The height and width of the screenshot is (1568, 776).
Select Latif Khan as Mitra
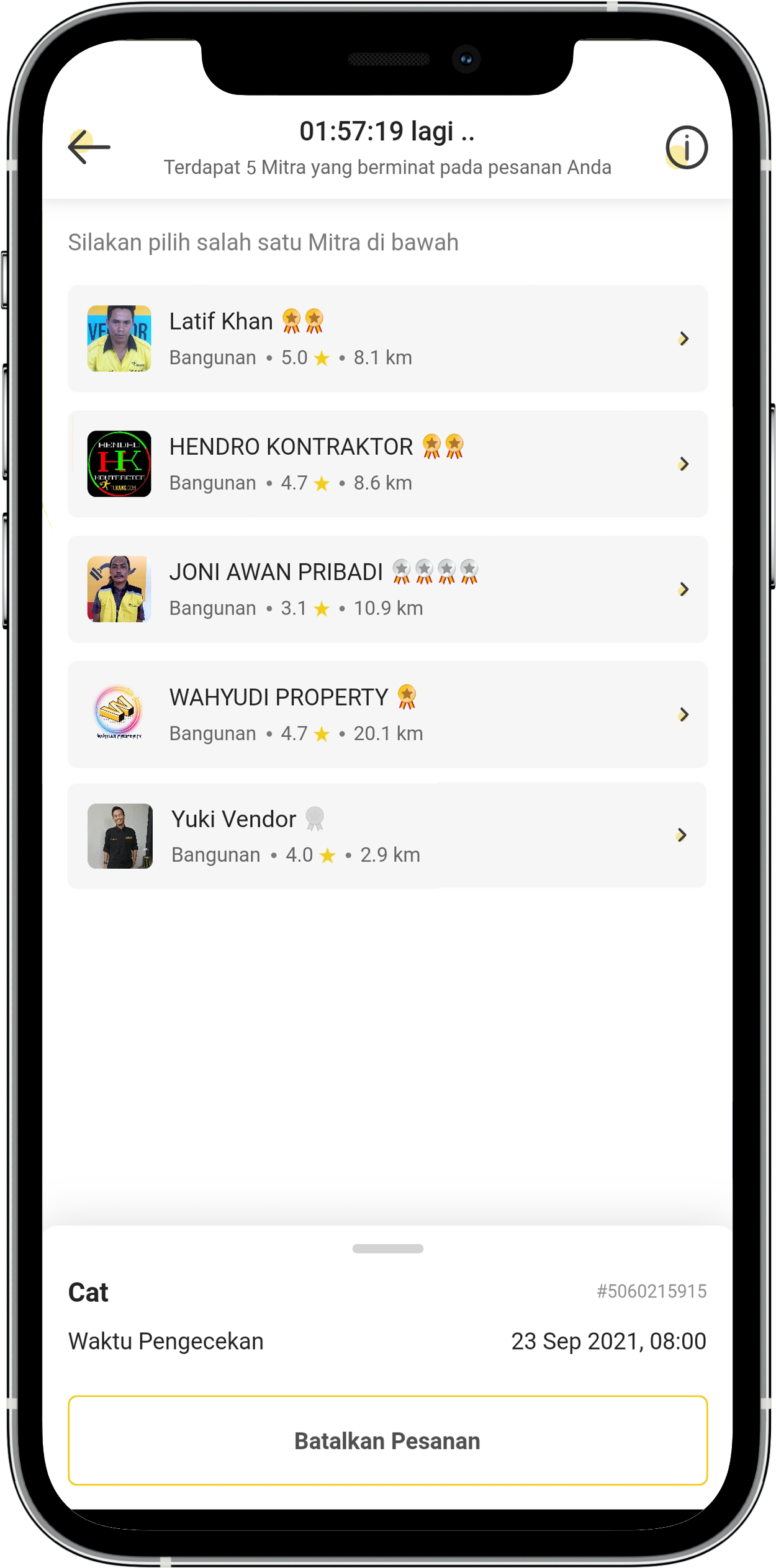point(387,339)
